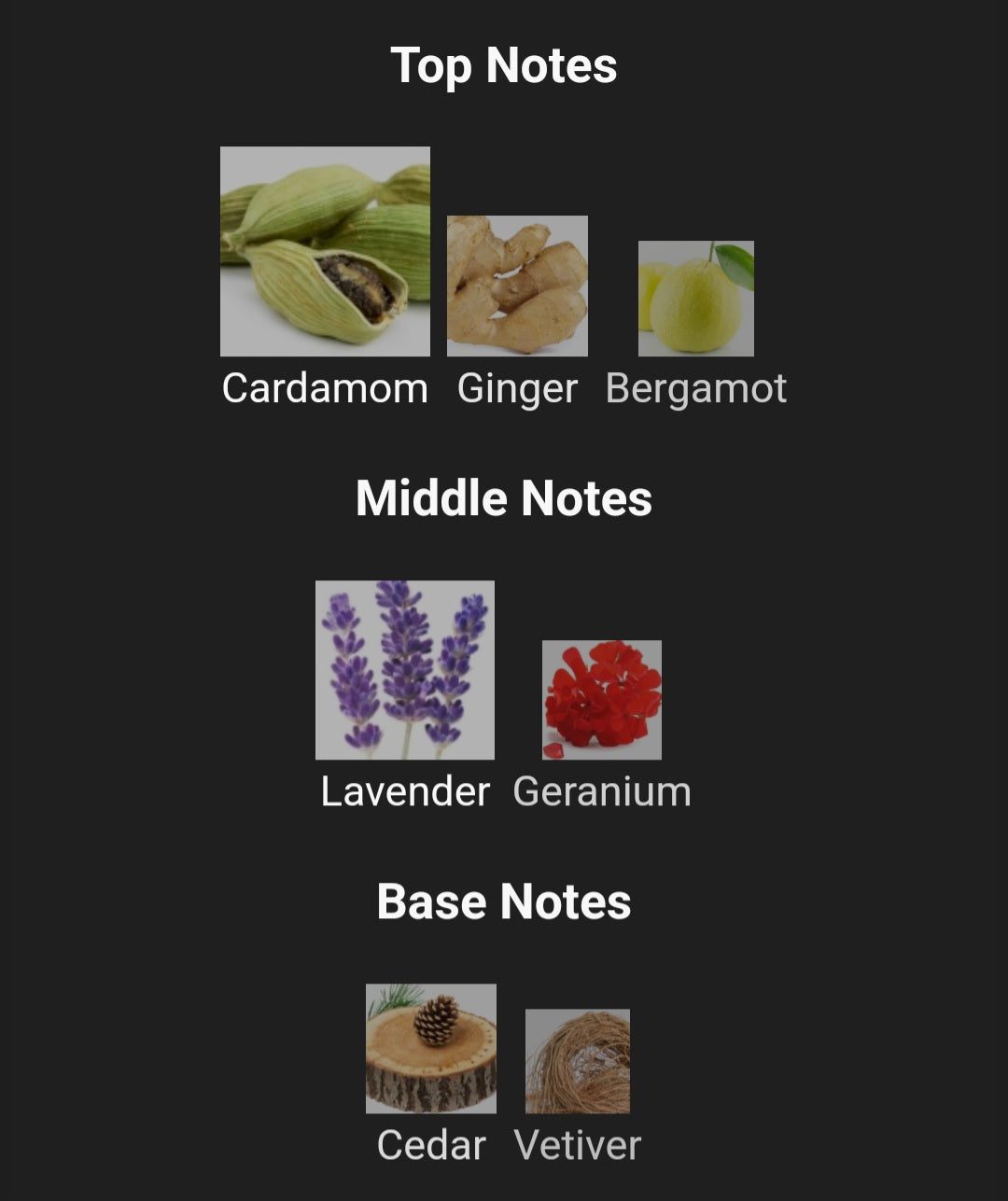This screenshot has height=1201, width=1008.
Task: Tap the Geranium note tile
Action: pyautogui.click(x=602, y=700)
